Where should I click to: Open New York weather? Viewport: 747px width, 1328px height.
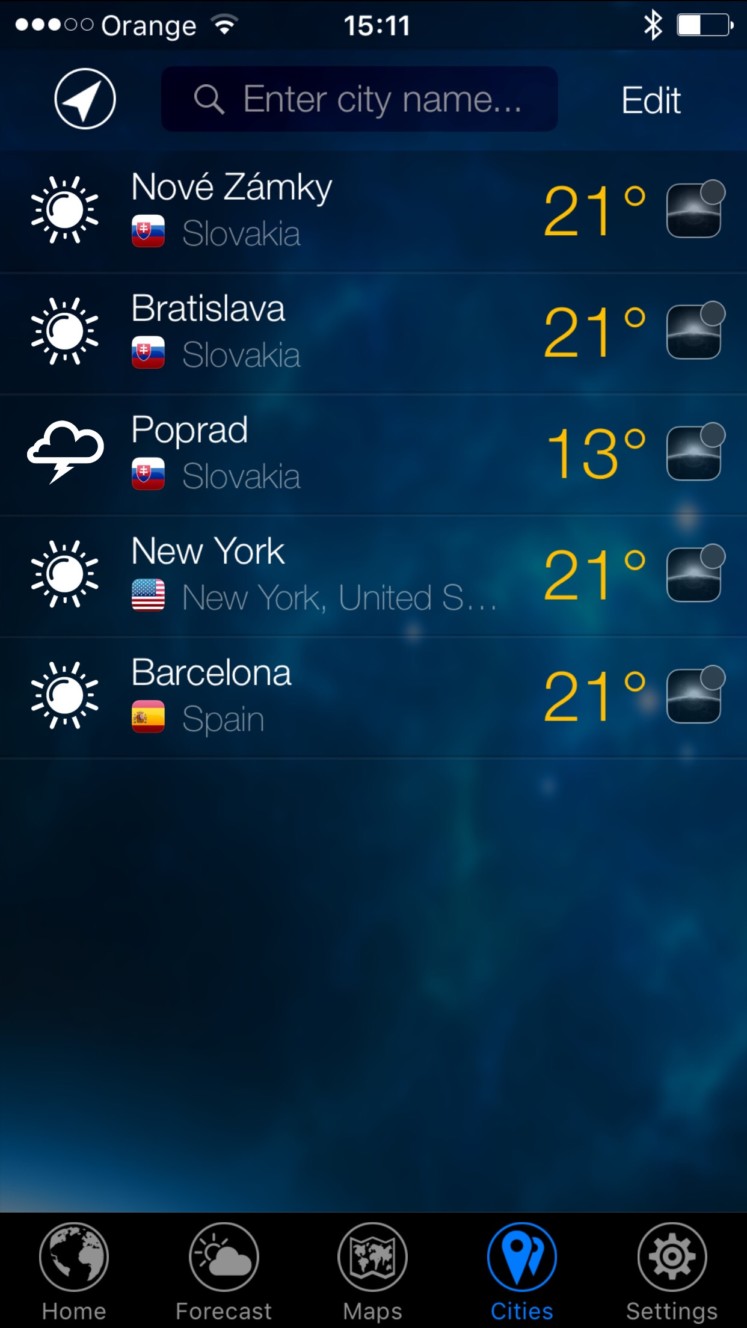(373, 576)
